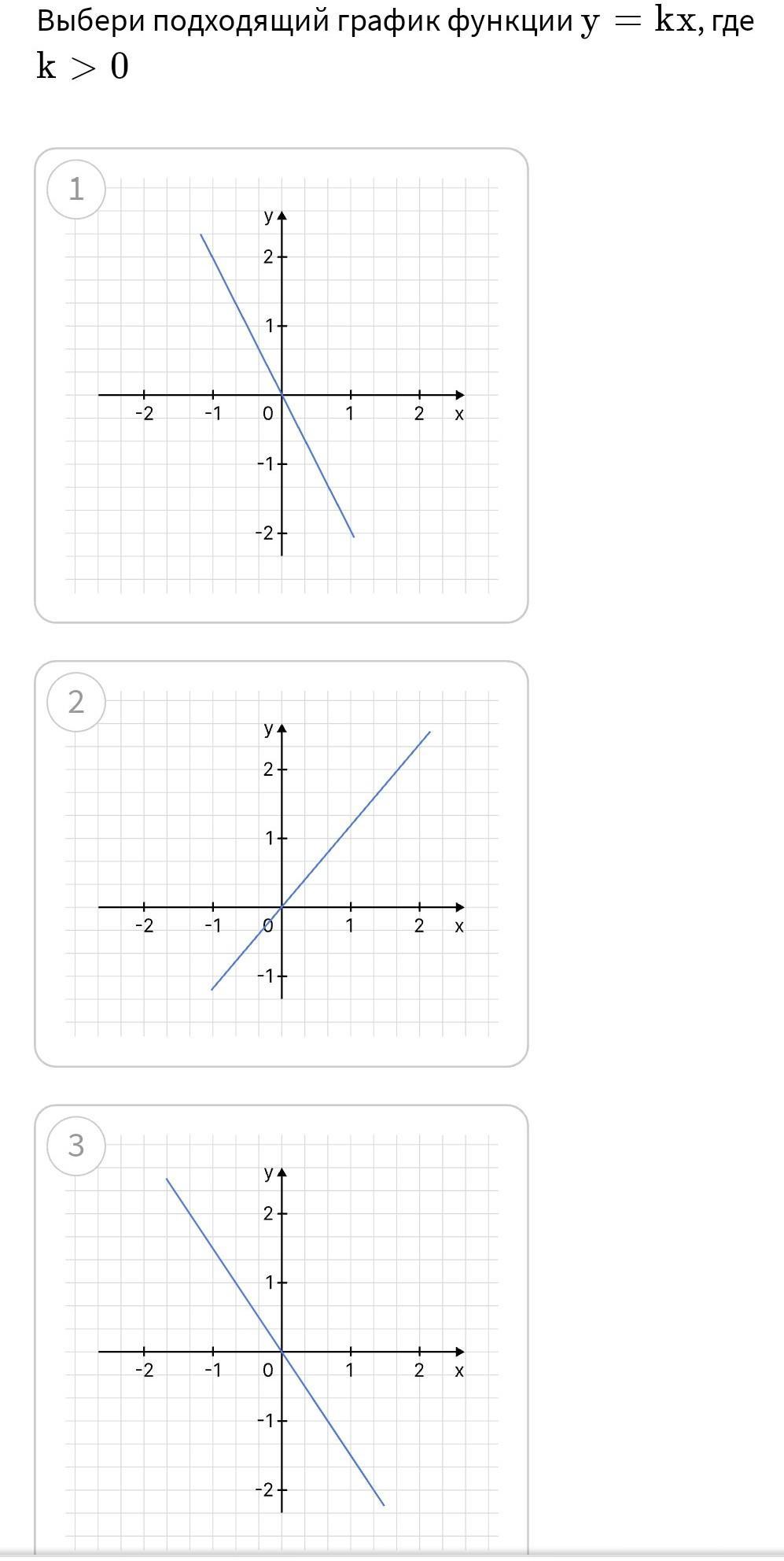Select graph option 1 with the steep descending line

tap(281, 386)
